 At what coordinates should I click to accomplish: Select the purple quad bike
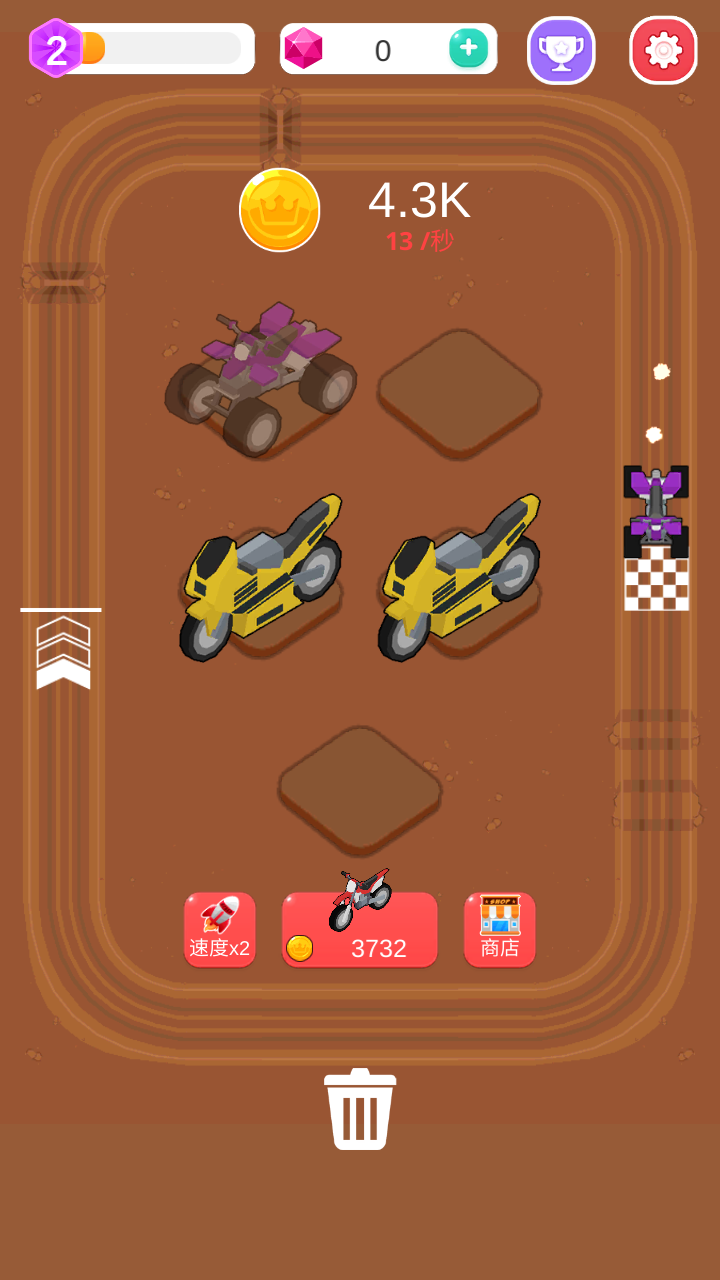point(262,375)
